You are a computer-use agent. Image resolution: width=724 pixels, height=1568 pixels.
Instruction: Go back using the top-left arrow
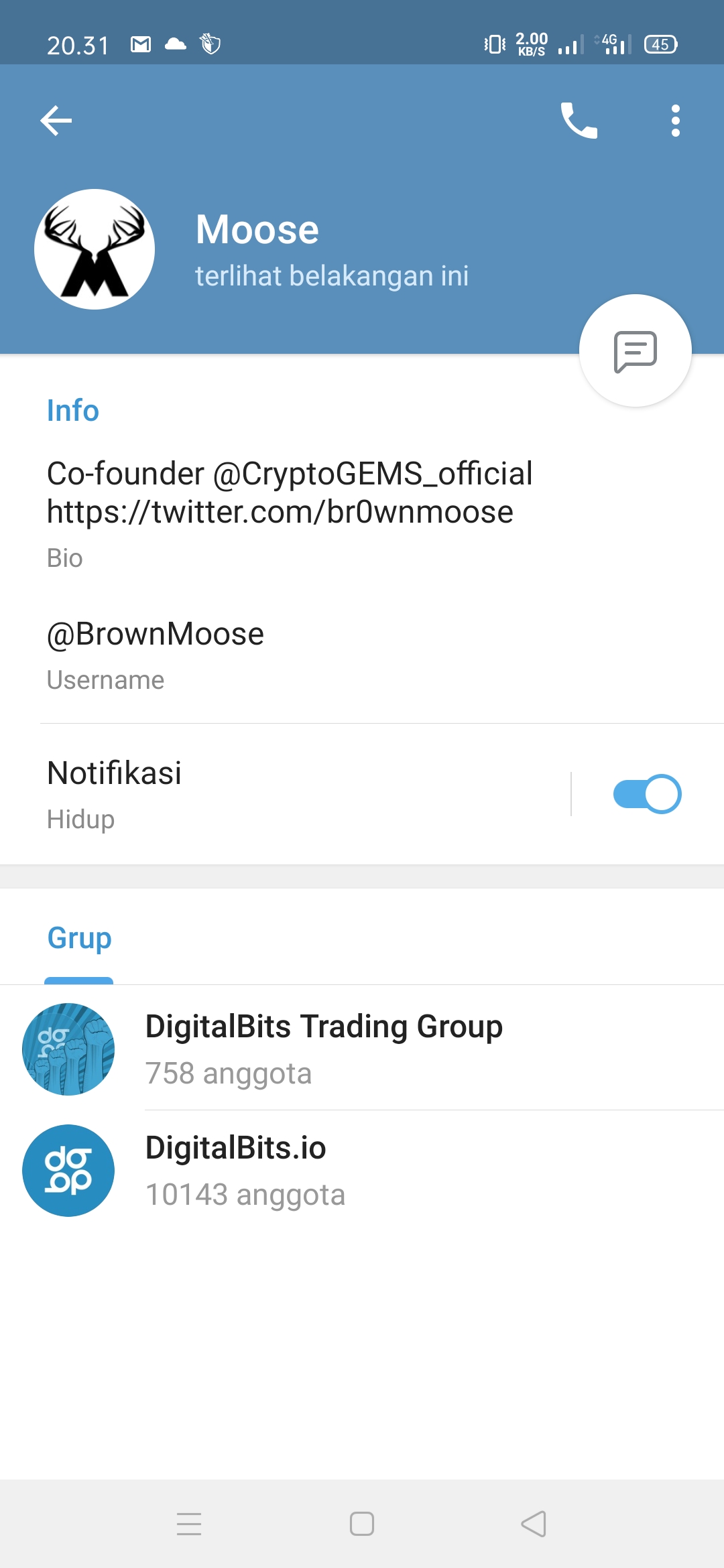pyautogui.click(x=56, y=121)
